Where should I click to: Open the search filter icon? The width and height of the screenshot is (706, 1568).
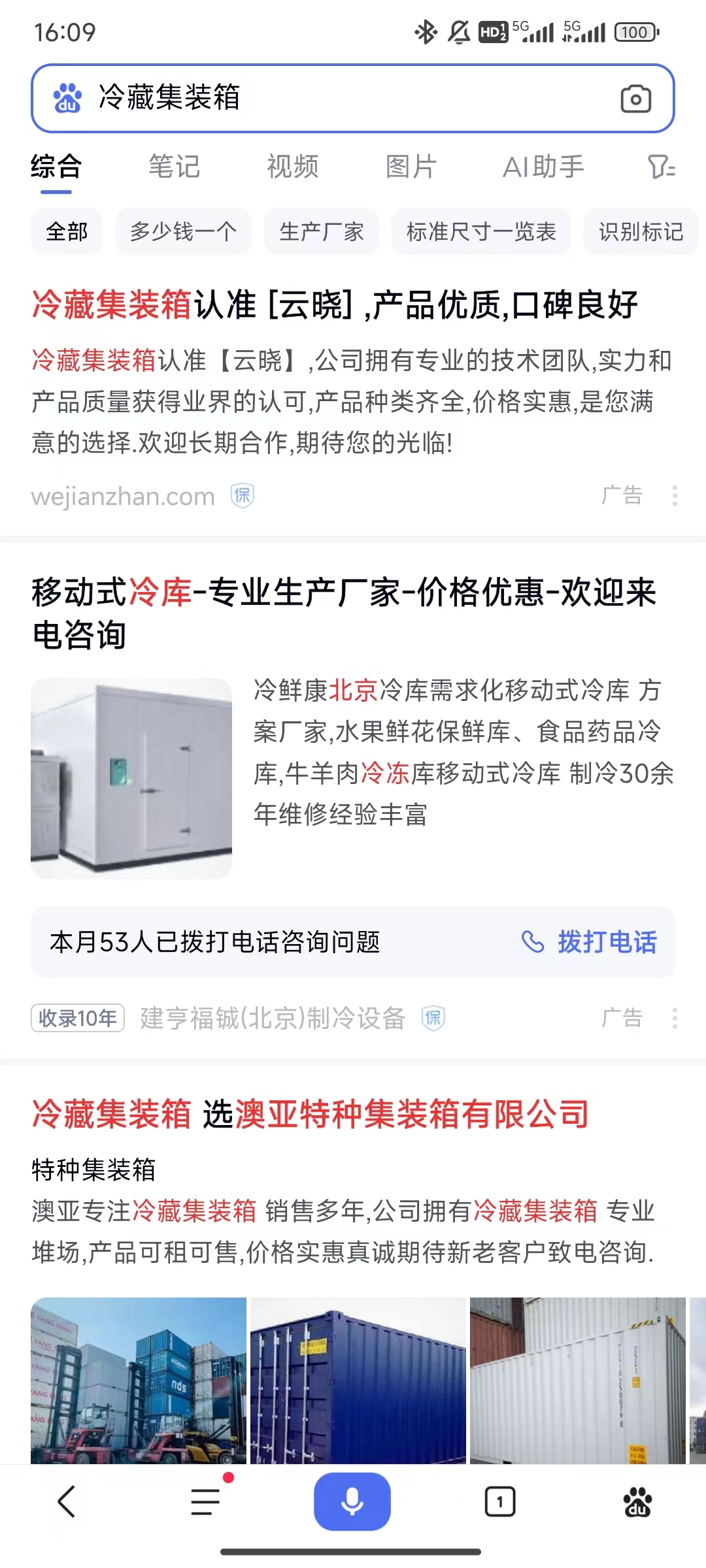pyautogui.click(x=661, y=167)
